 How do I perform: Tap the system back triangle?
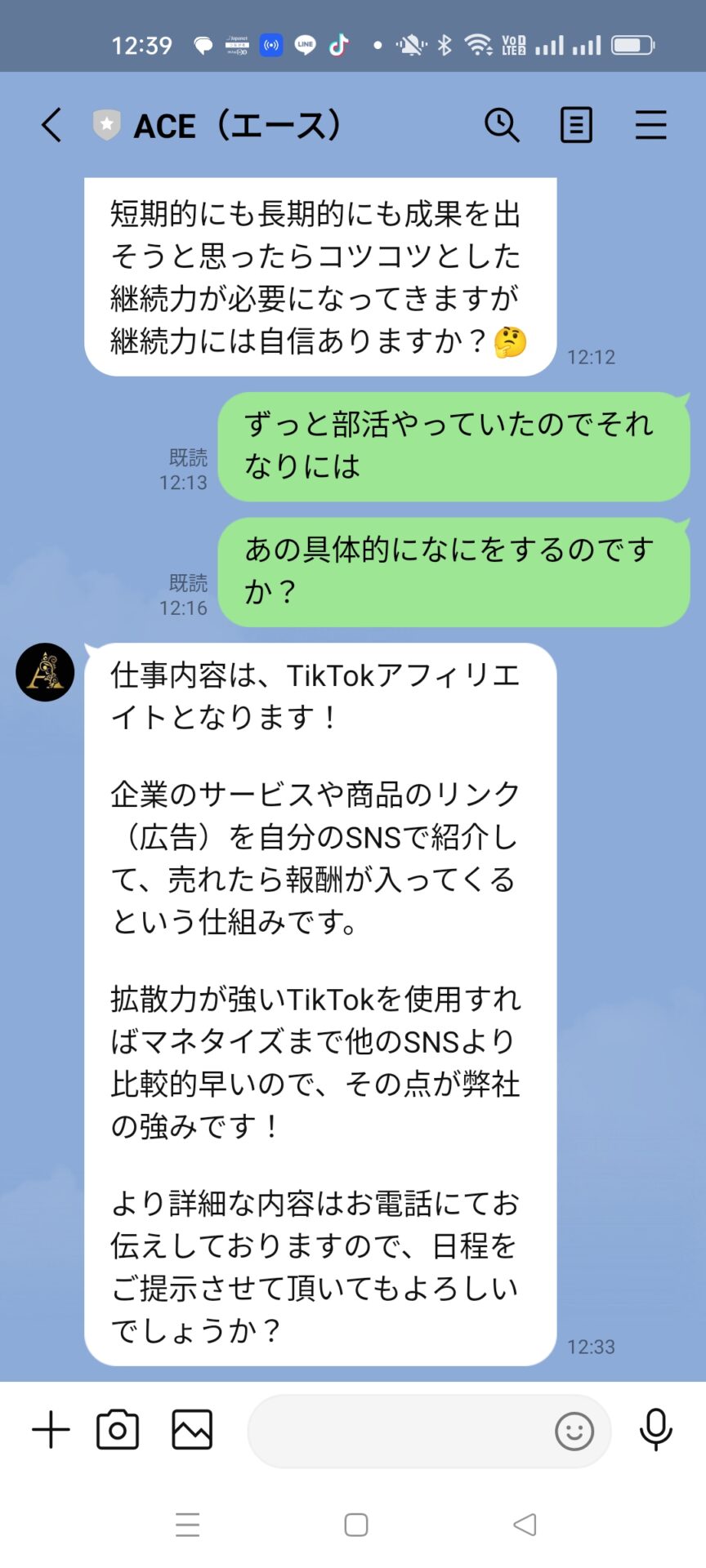click(x=525, y=1525)
